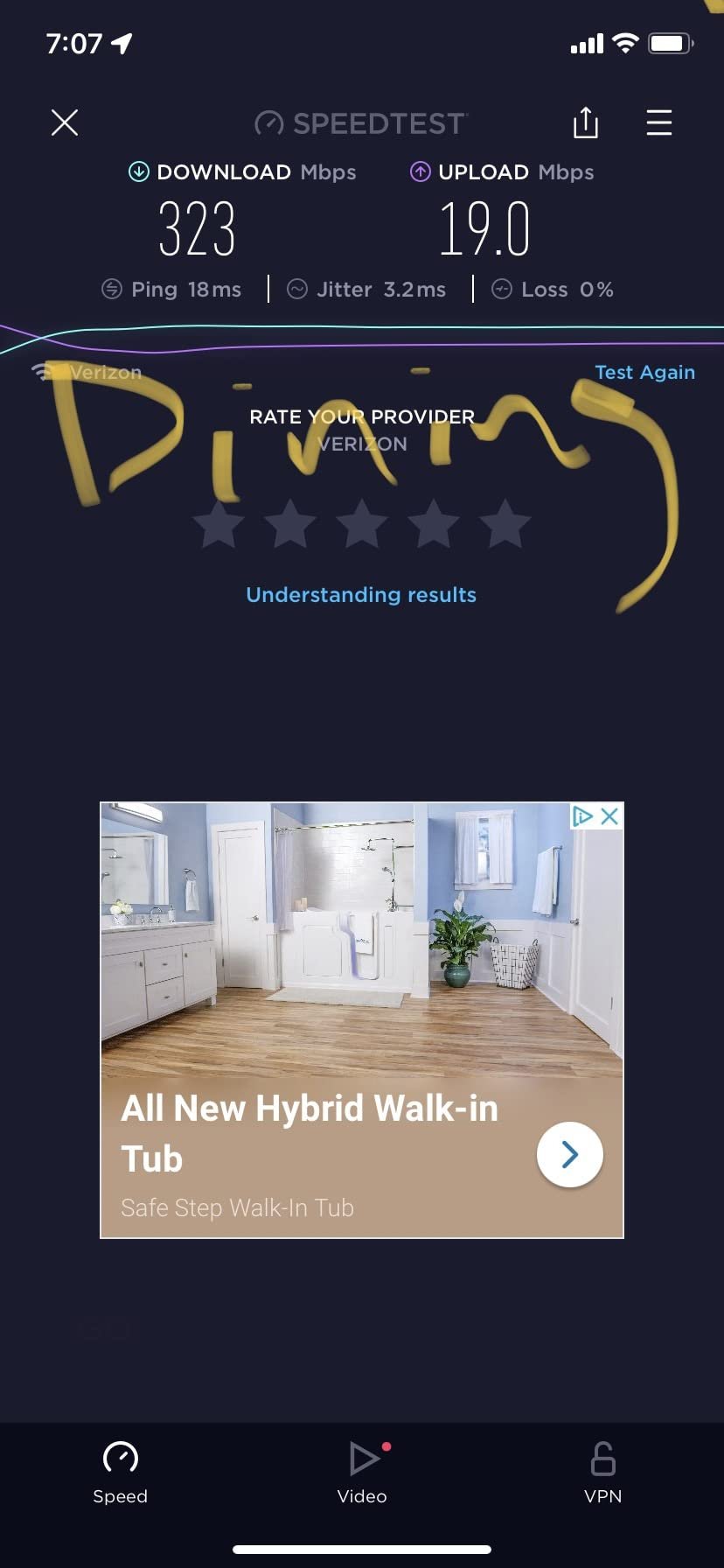Share the speed test result
Viewport: 724px width, 1568px height.
pyautogui.click(x=585, y=122)
